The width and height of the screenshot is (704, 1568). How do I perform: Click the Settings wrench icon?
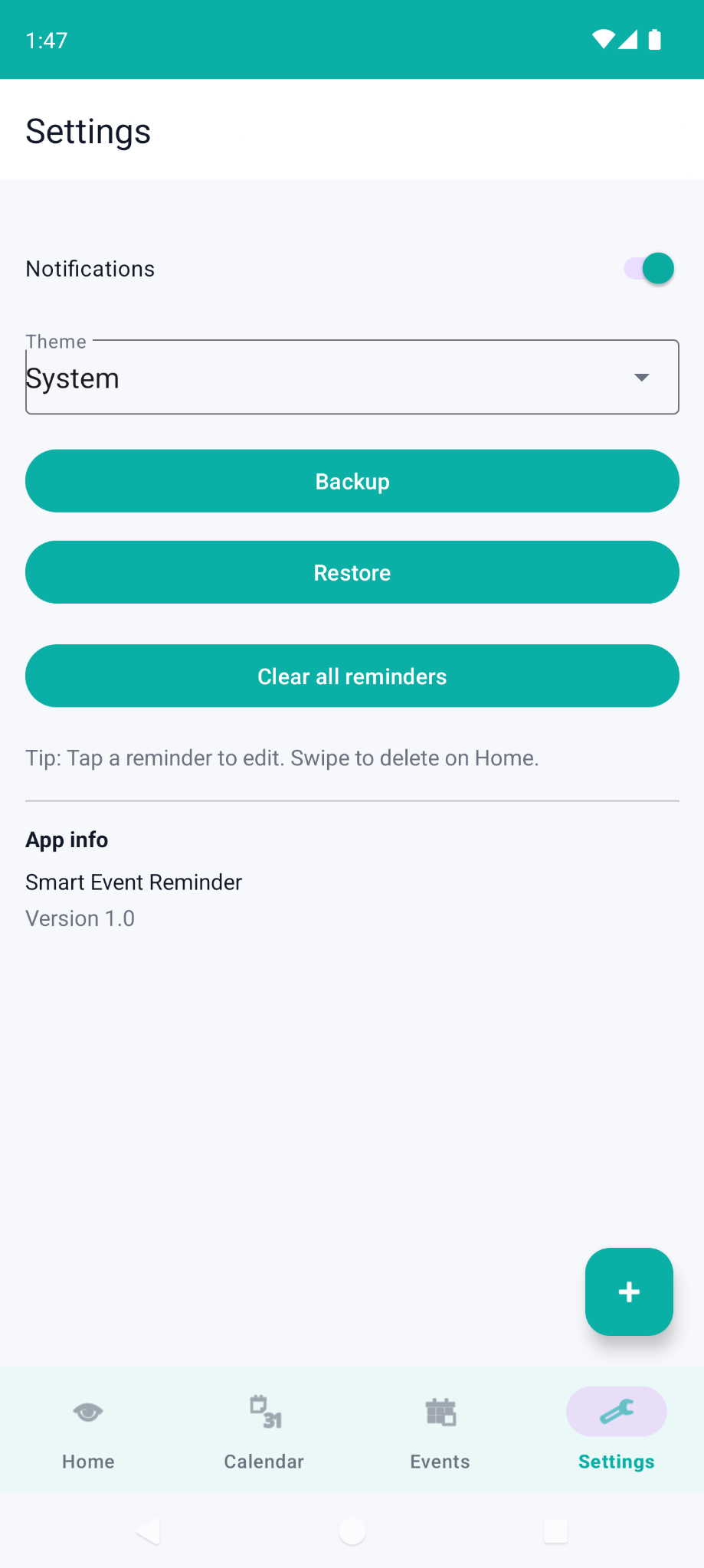(x=616, y=1410)
